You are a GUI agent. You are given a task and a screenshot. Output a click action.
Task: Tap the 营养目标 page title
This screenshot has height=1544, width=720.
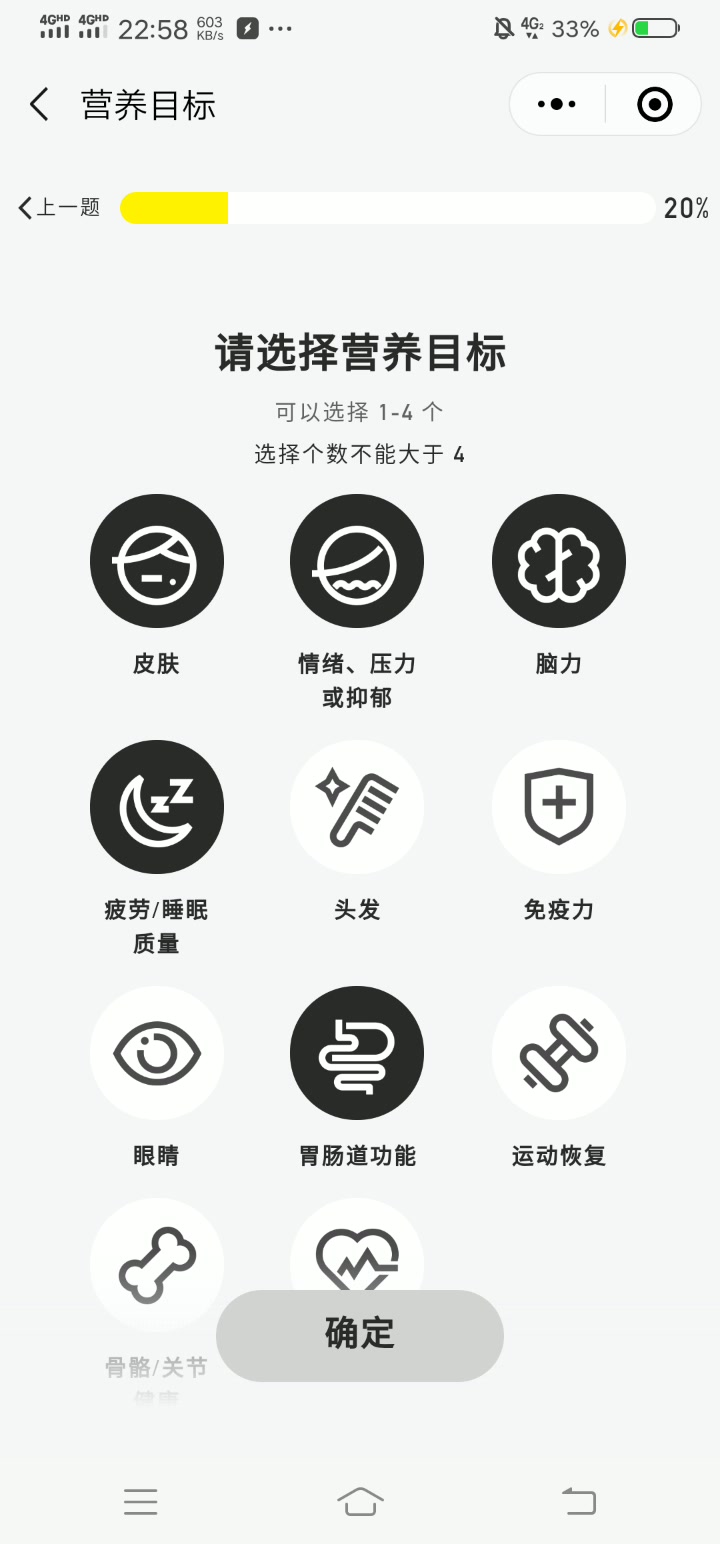[x=146, y=103]
